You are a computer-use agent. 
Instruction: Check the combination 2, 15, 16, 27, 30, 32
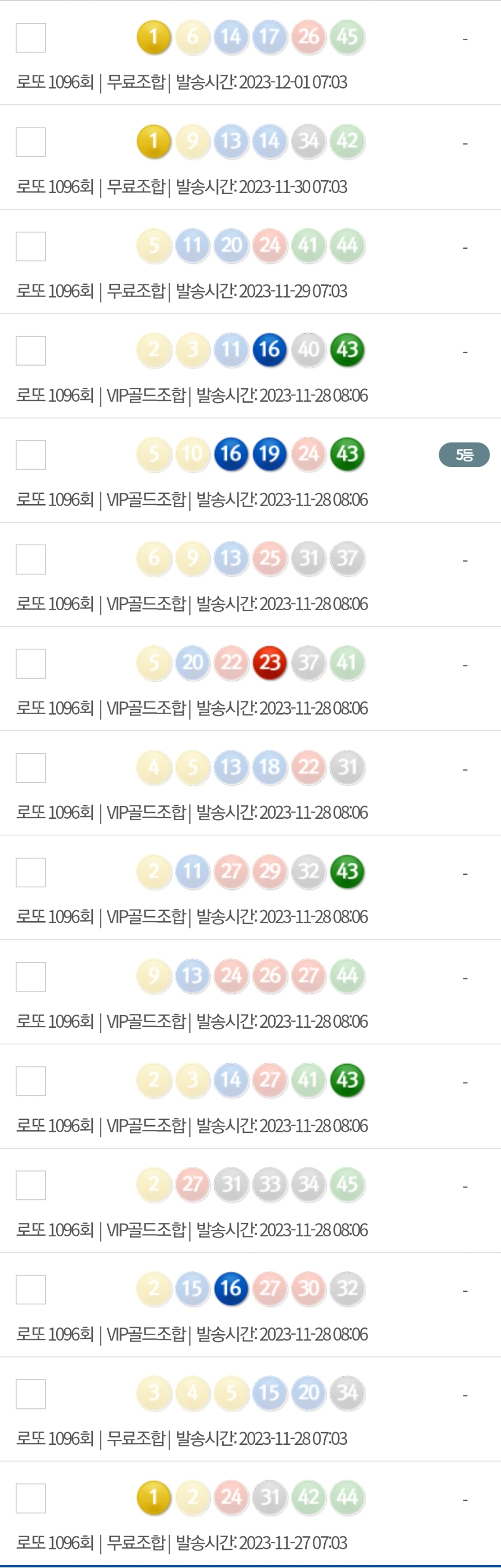(30, 1289)
